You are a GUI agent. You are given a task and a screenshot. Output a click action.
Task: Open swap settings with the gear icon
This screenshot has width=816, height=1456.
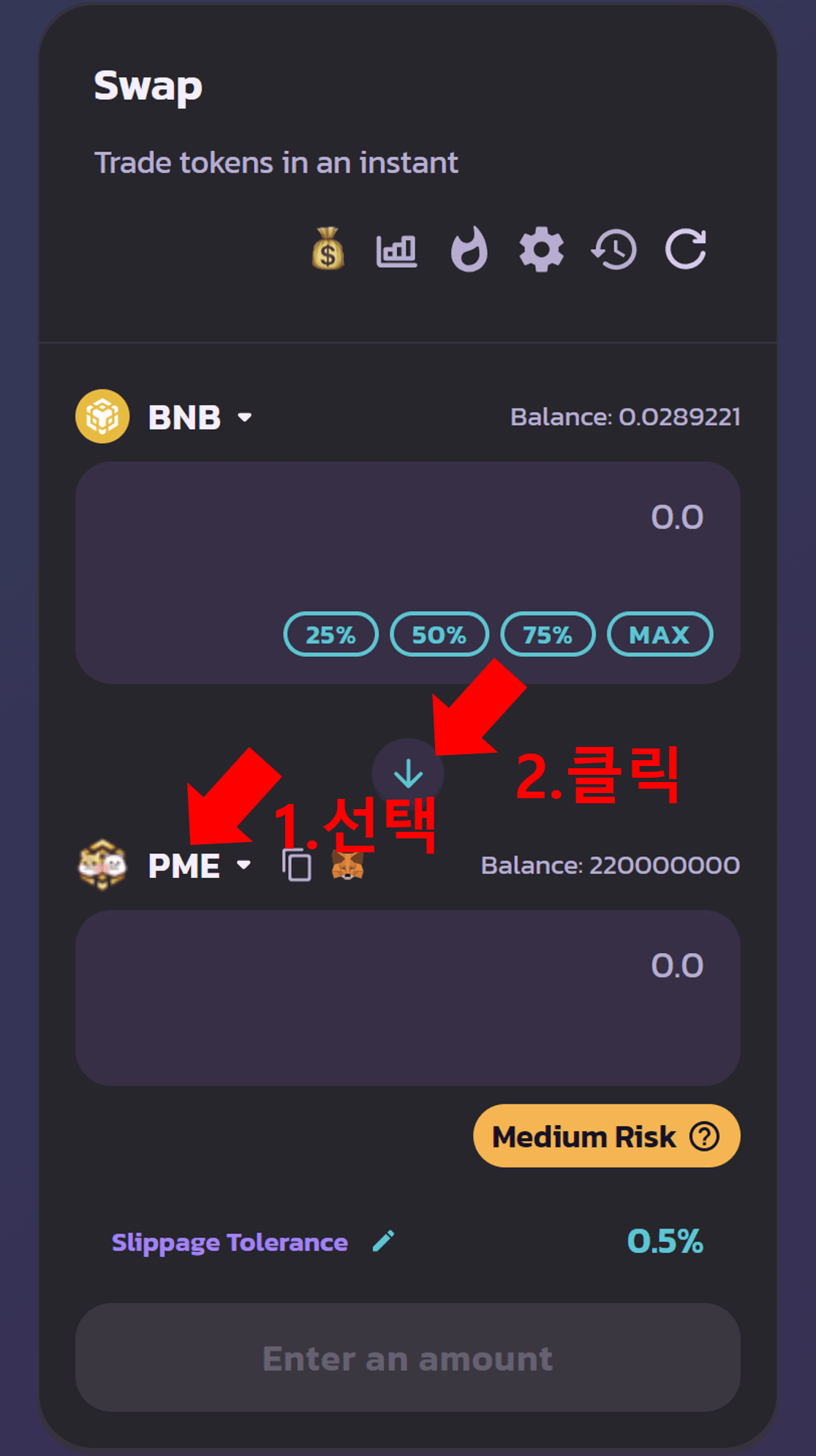(541, 249)
